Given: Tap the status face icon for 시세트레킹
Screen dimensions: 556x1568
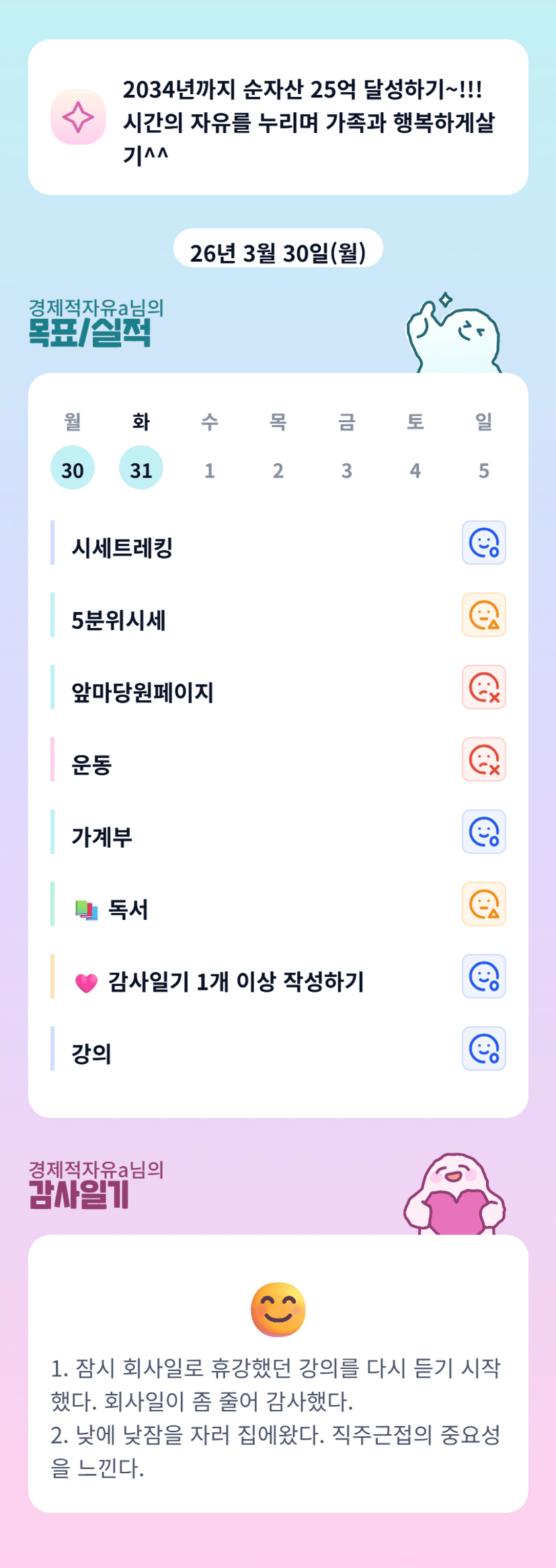Looking at the screenshot, I should (x=484, y=543).
